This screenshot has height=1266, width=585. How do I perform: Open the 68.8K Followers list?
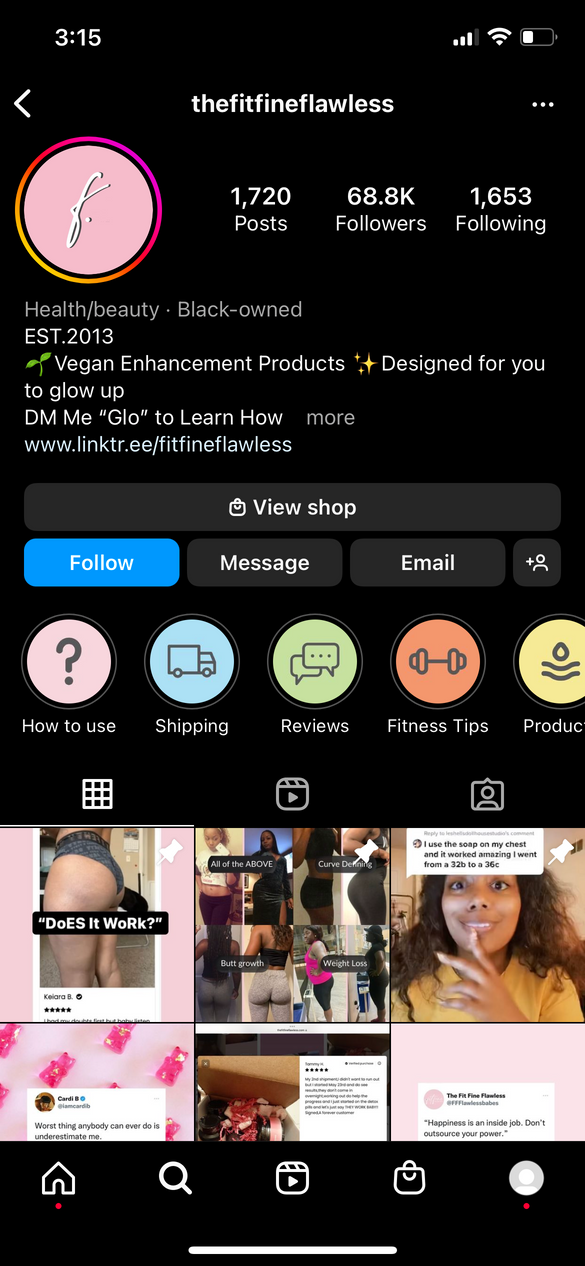pos(381,209)
